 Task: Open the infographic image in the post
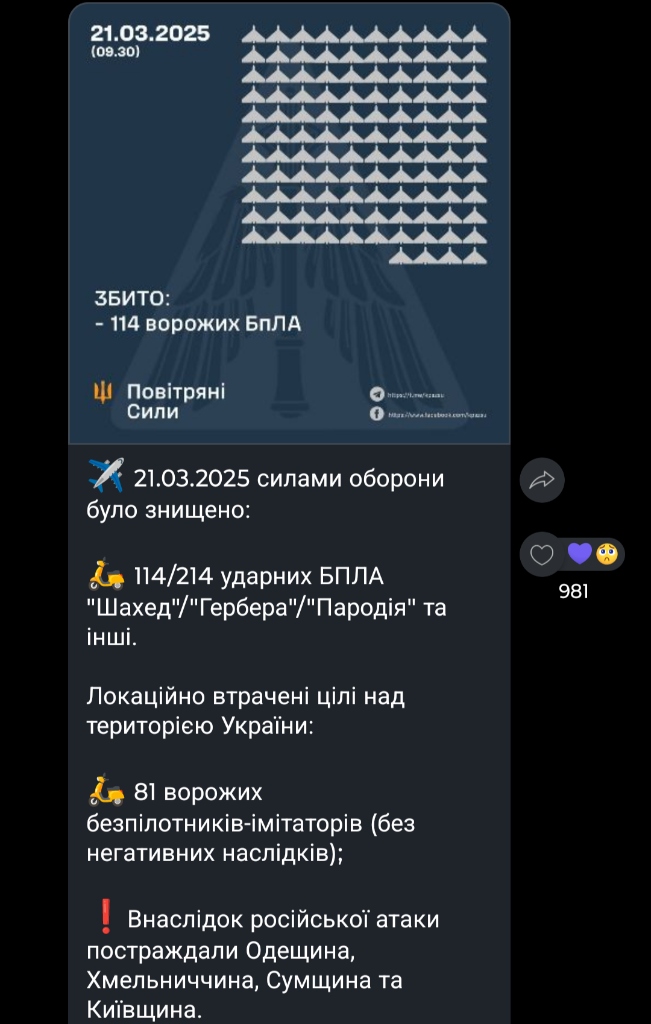click(289, 222)
